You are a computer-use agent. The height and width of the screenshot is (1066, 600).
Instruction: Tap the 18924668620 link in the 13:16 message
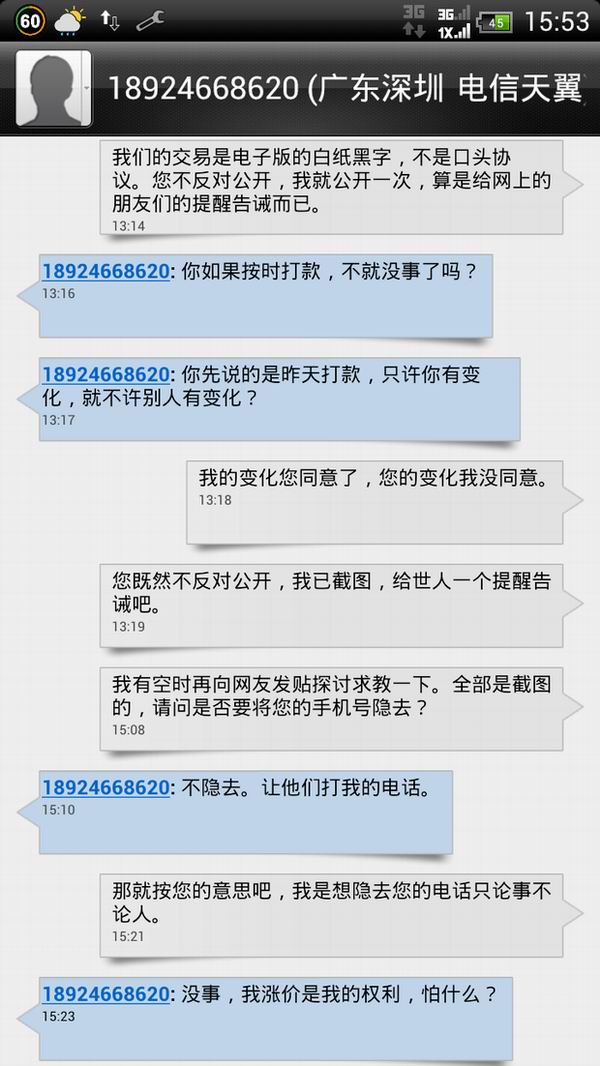105,272
